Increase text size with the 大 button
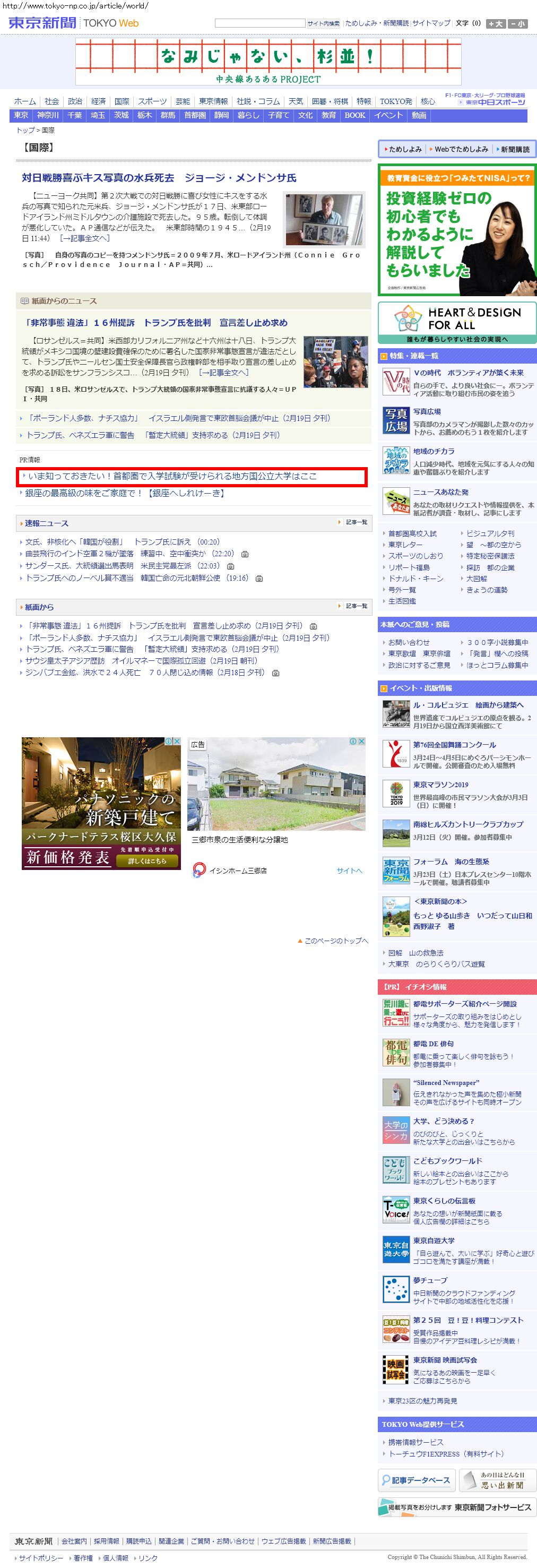537x1568 pixels. point(496,24)
